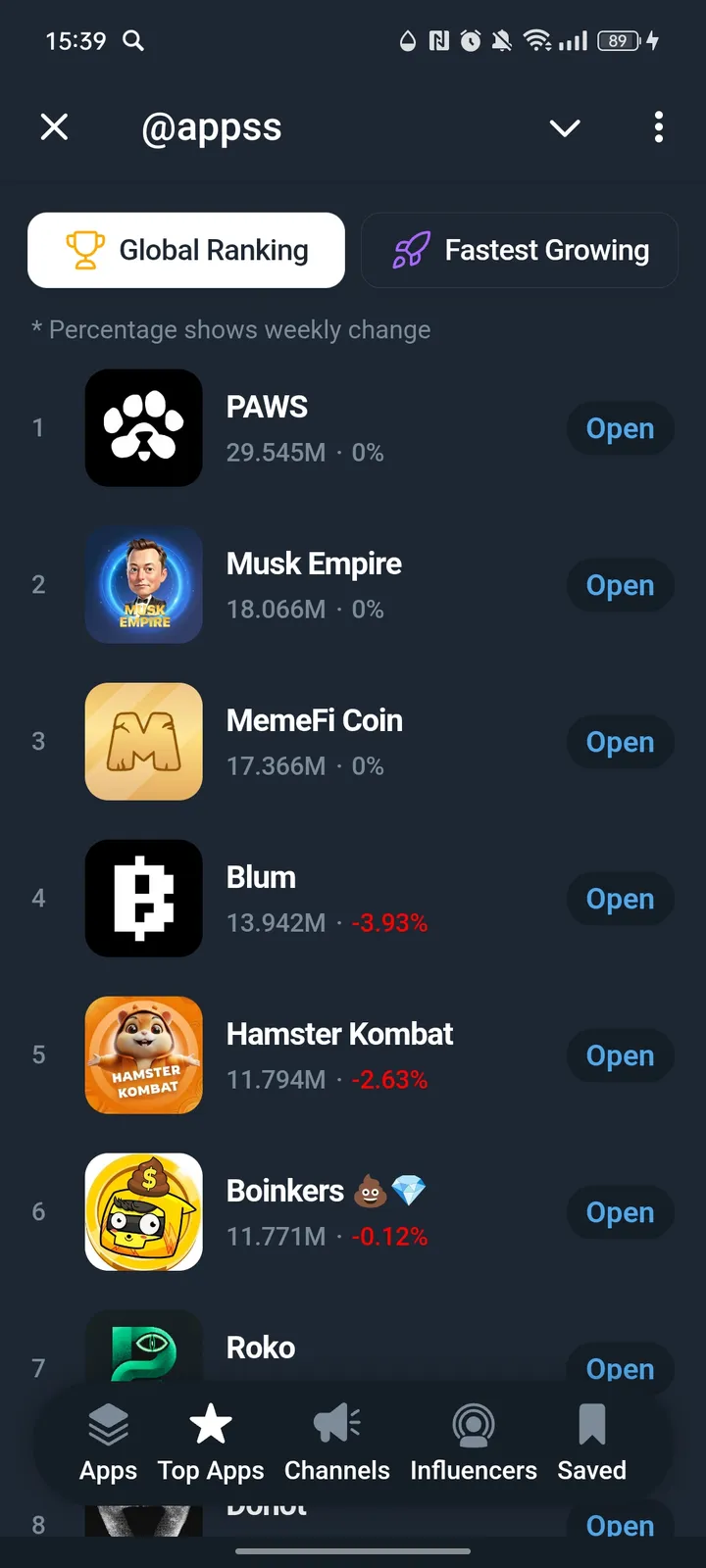This screenshot has width=706, height=1568.
Task: Open the three-dot overflow menu
Action: [x=659, y=128]
